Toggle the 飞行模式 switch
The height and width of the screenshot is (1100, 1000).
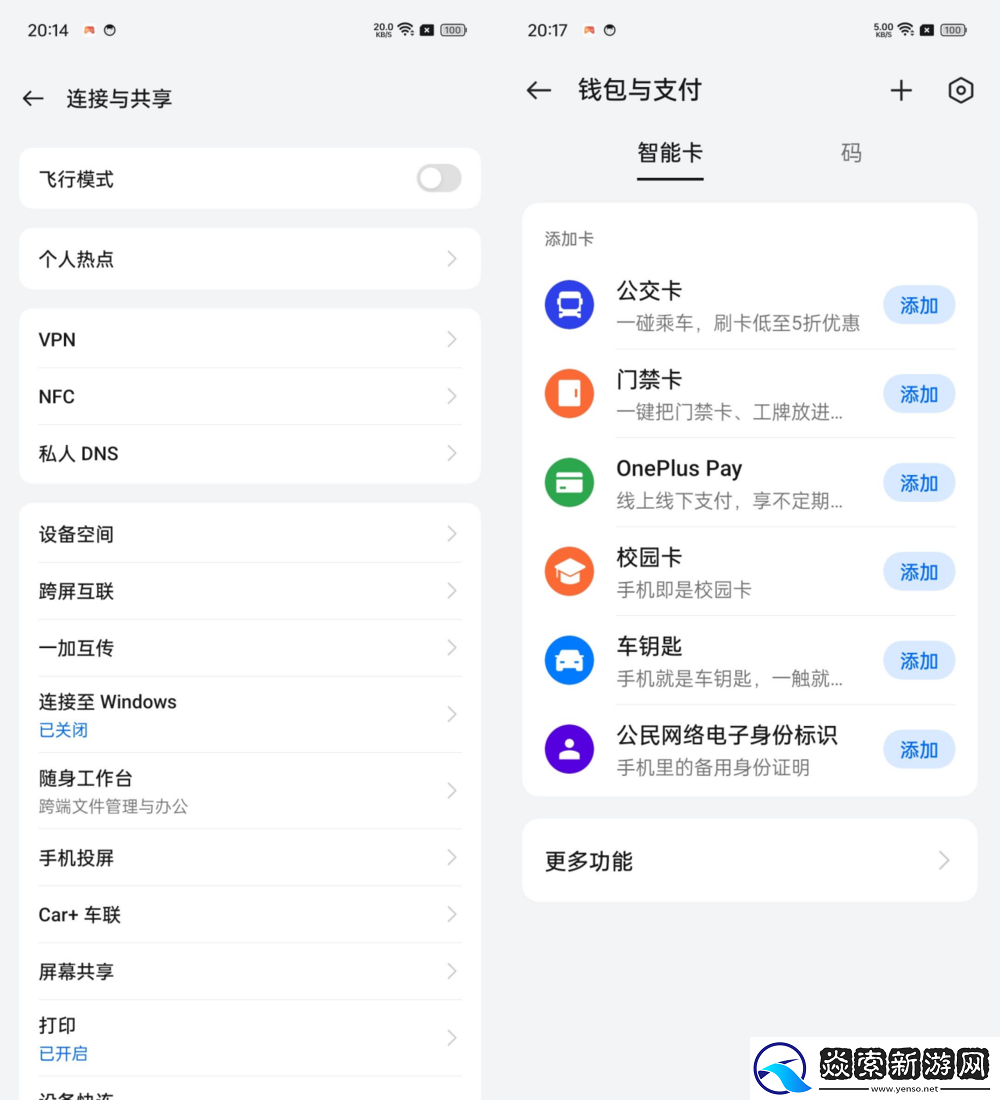438,179
